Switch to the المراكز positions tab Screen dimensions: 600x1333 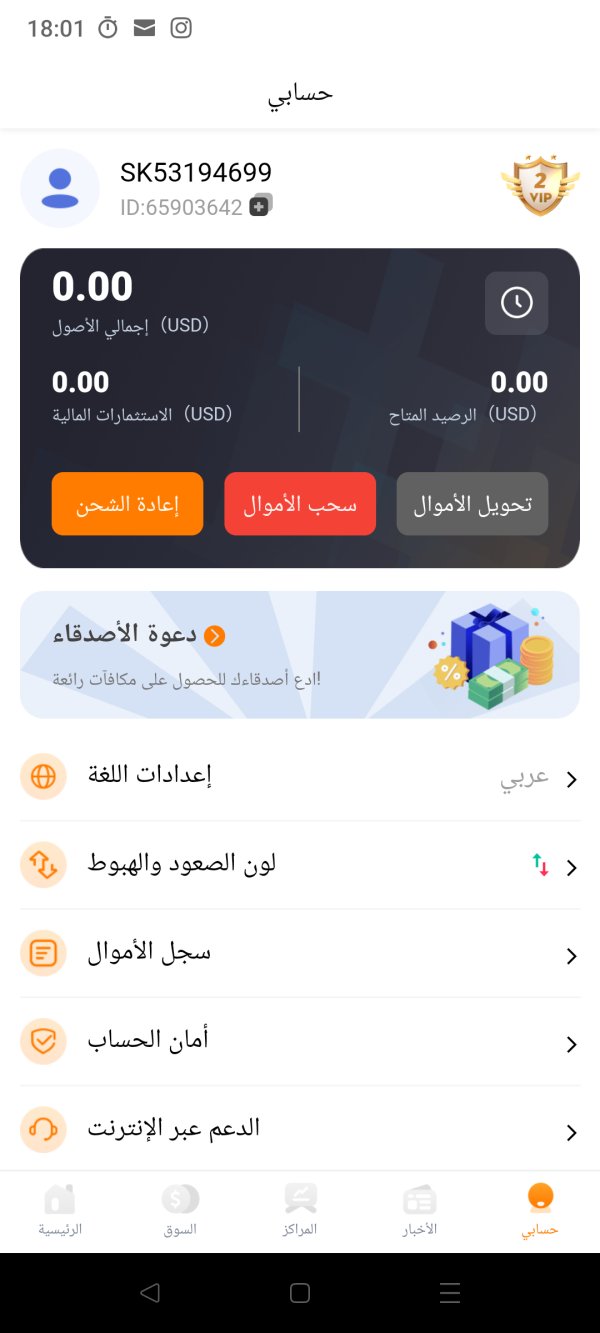(300, 1210)
